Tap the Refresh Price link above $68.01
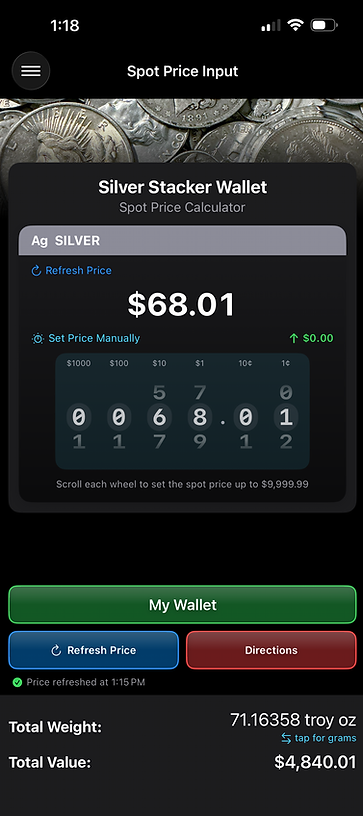 click(x=71, y=271)
